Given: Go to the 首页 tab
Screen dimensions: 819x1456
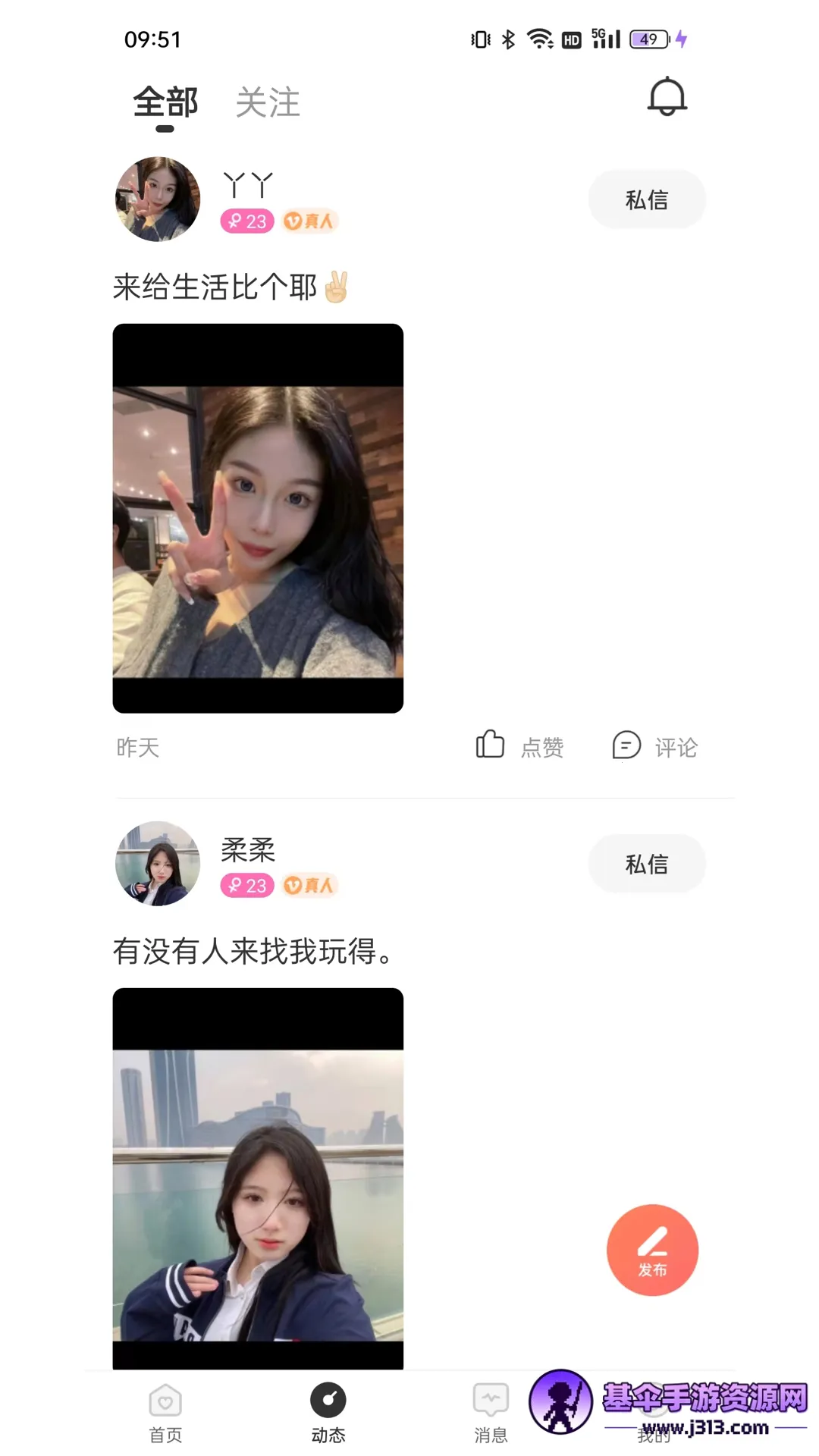Looking at the screenshot, I should 165,1412.
